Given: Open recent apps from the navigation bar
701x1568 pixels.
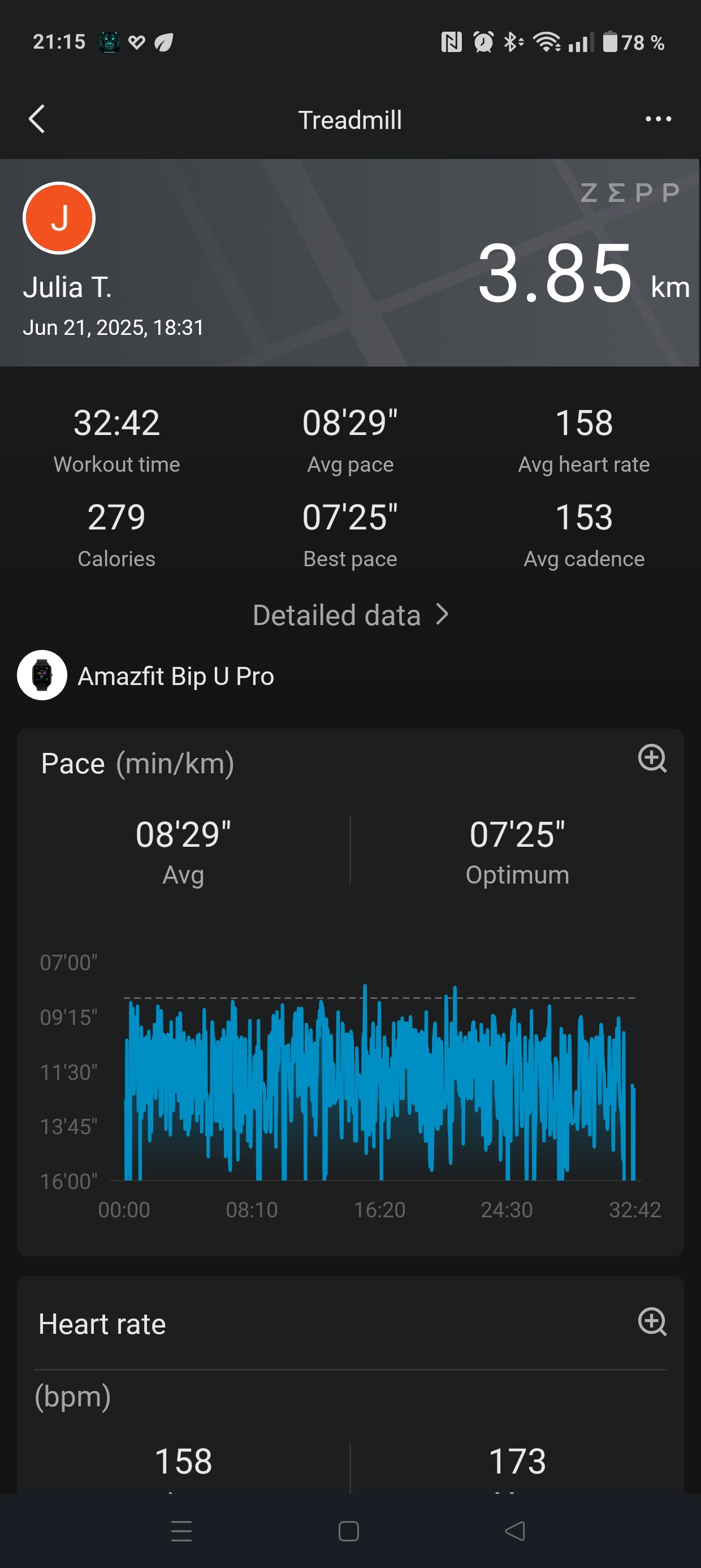Looking at the screenshot, I should click(x=181, y=1531).
